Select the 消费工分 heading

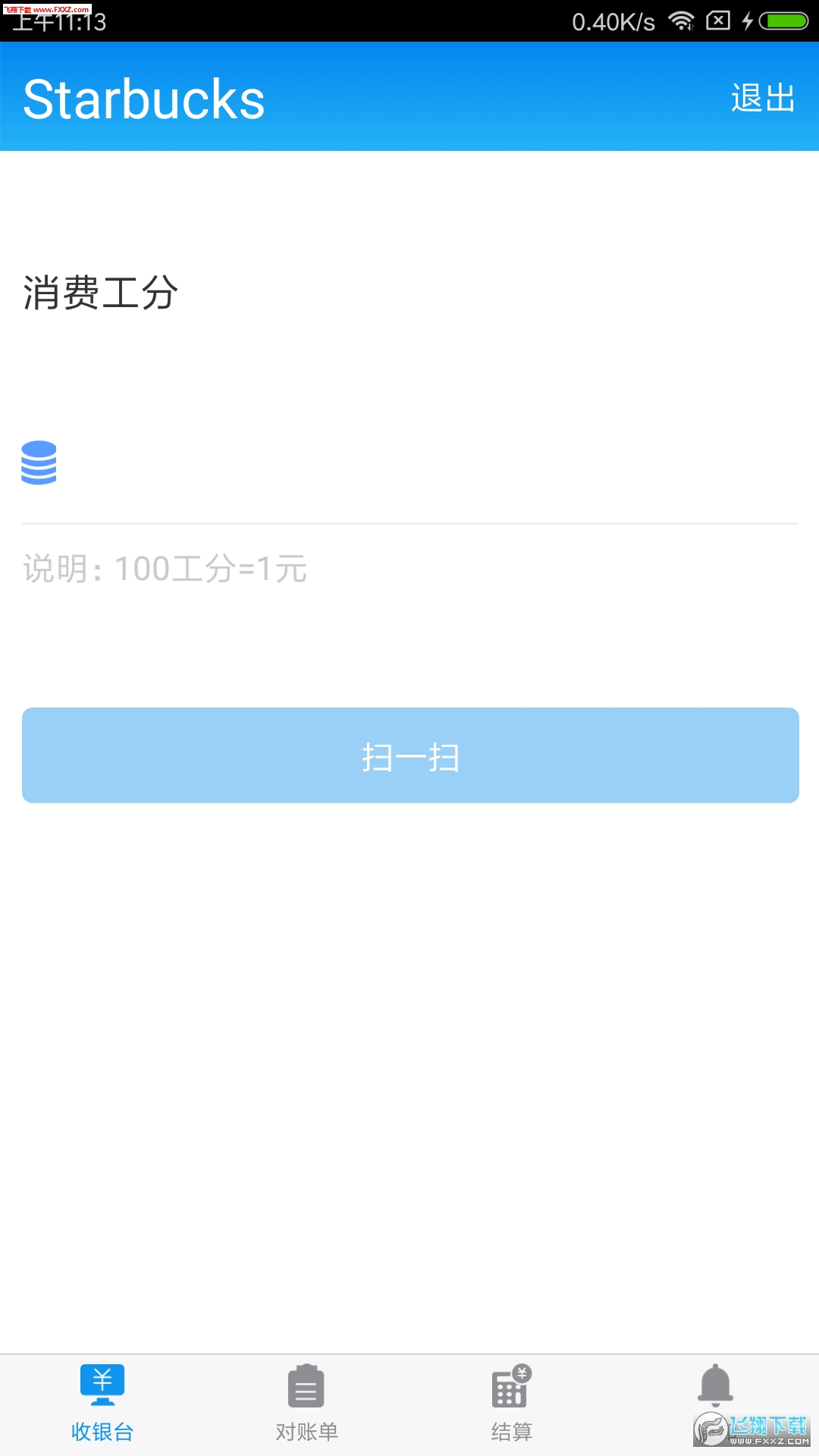coord(99,293)
